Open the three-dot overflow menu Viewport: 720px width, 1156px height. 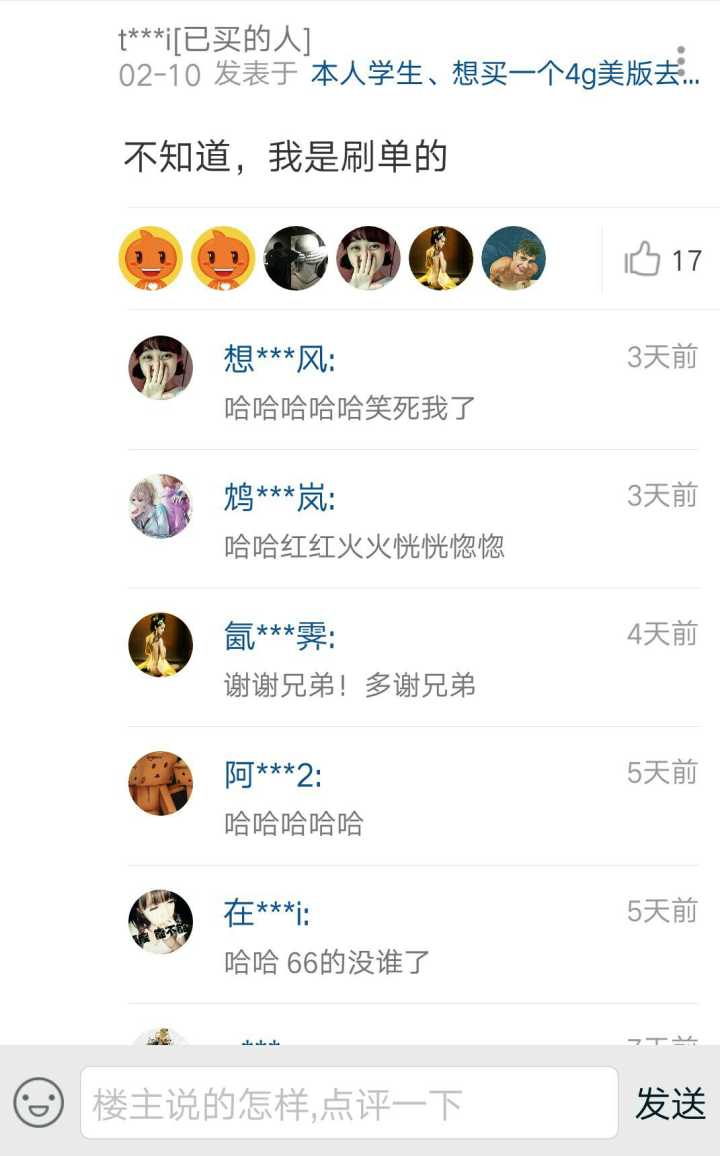(x=681, y=61)
